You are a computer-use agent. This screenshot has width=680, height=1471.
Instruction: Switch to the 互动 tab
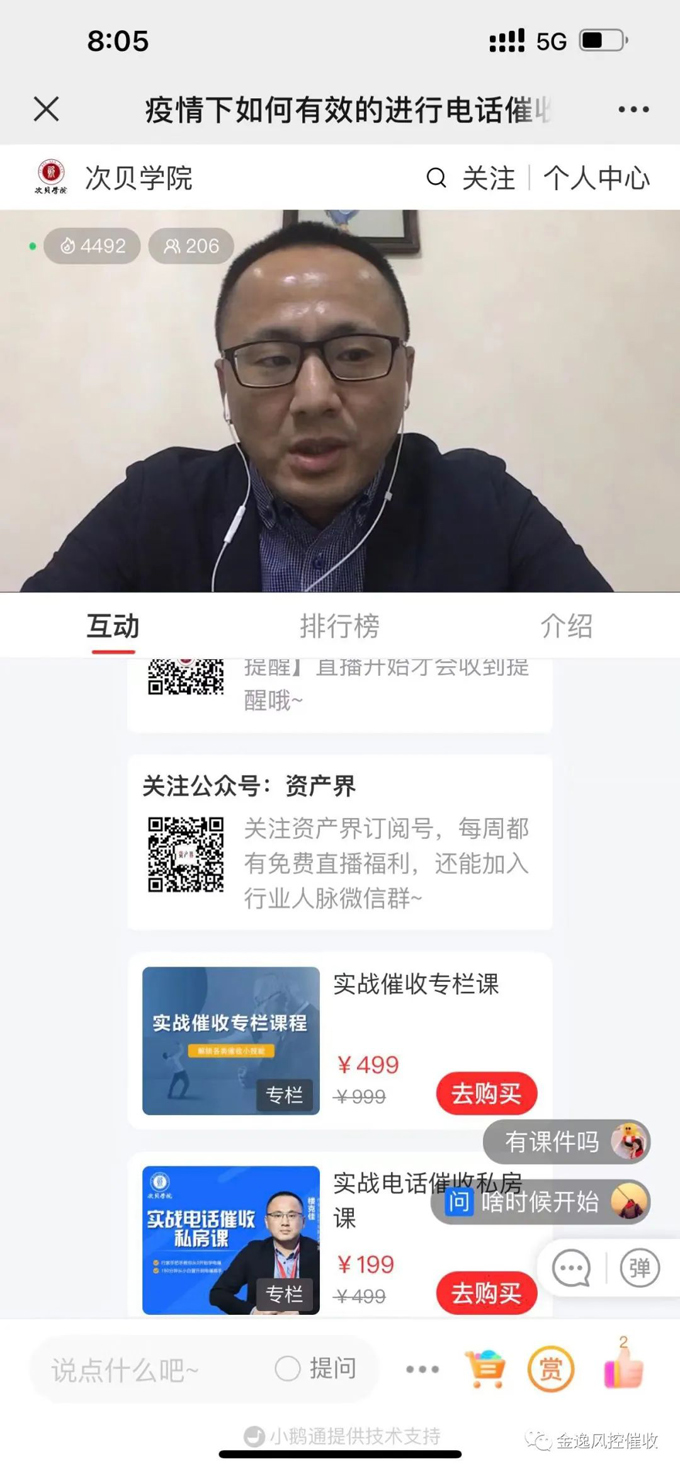113,627
